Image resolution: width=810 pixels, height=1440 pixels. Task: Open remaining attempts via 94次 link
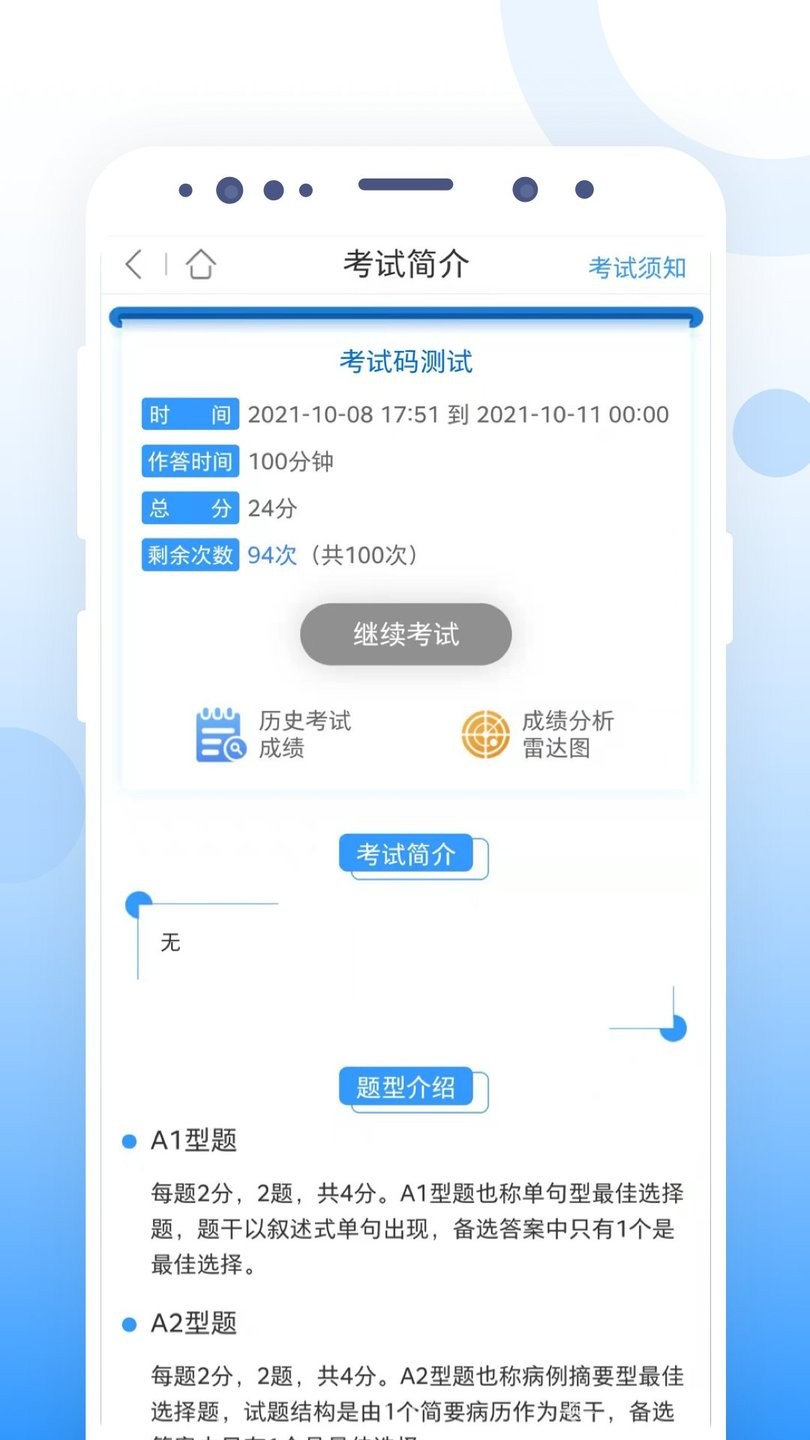point(271,555)
